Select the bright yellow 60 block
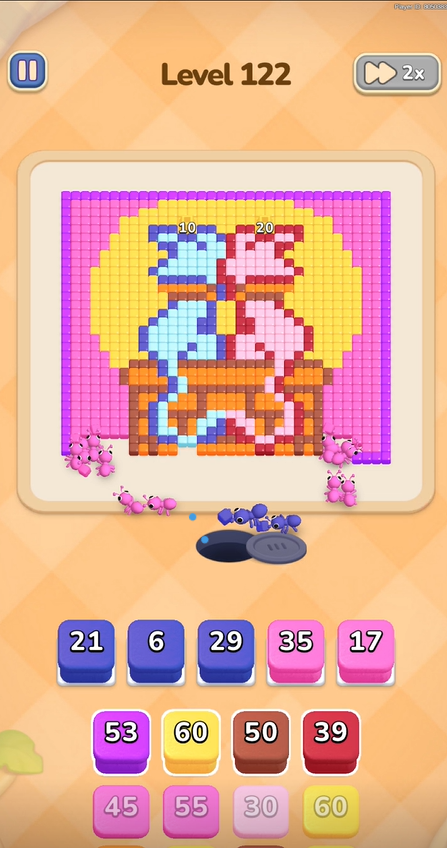The width and height of the screenshot is (447, 848). (x=191, y=742)
